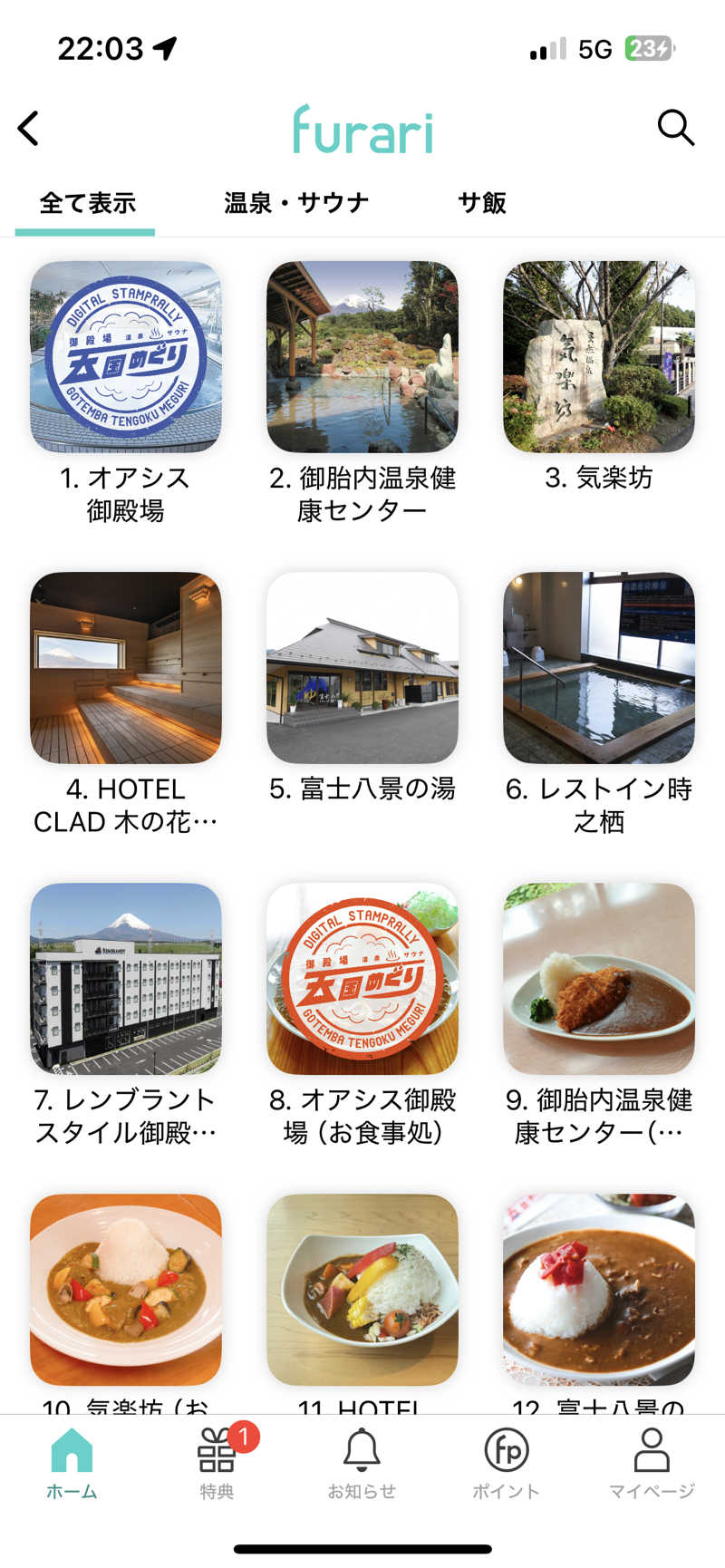The height and width of the screenshot is (1568, 725).
Task: Select the 全て表示 tab
Action: (x=87, y=202)
